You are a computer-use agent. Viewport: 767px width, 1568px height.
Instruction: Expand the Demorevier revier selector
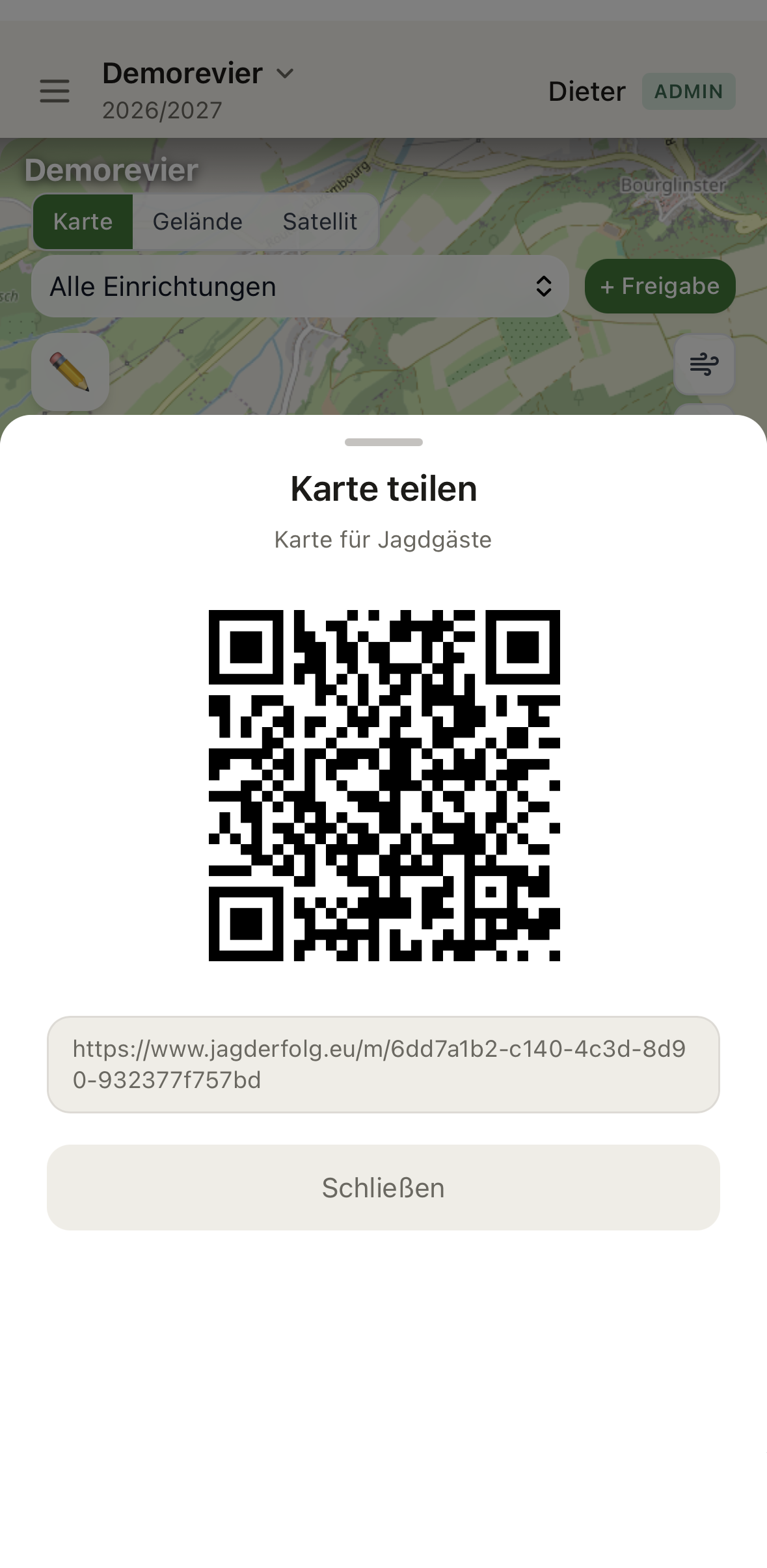point(195,73)
